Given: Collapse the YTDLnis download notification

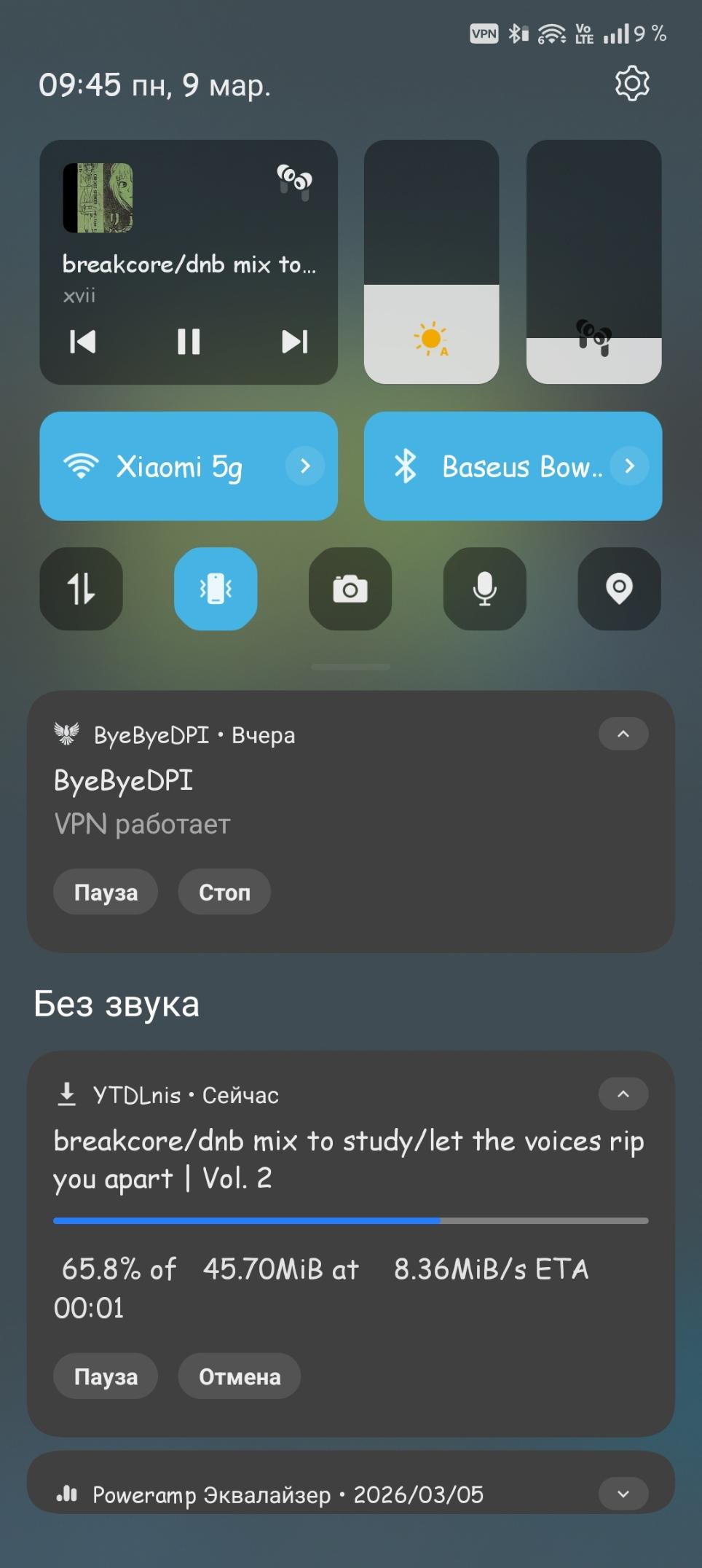Looking at the screenshot, I should (623, 1094).
